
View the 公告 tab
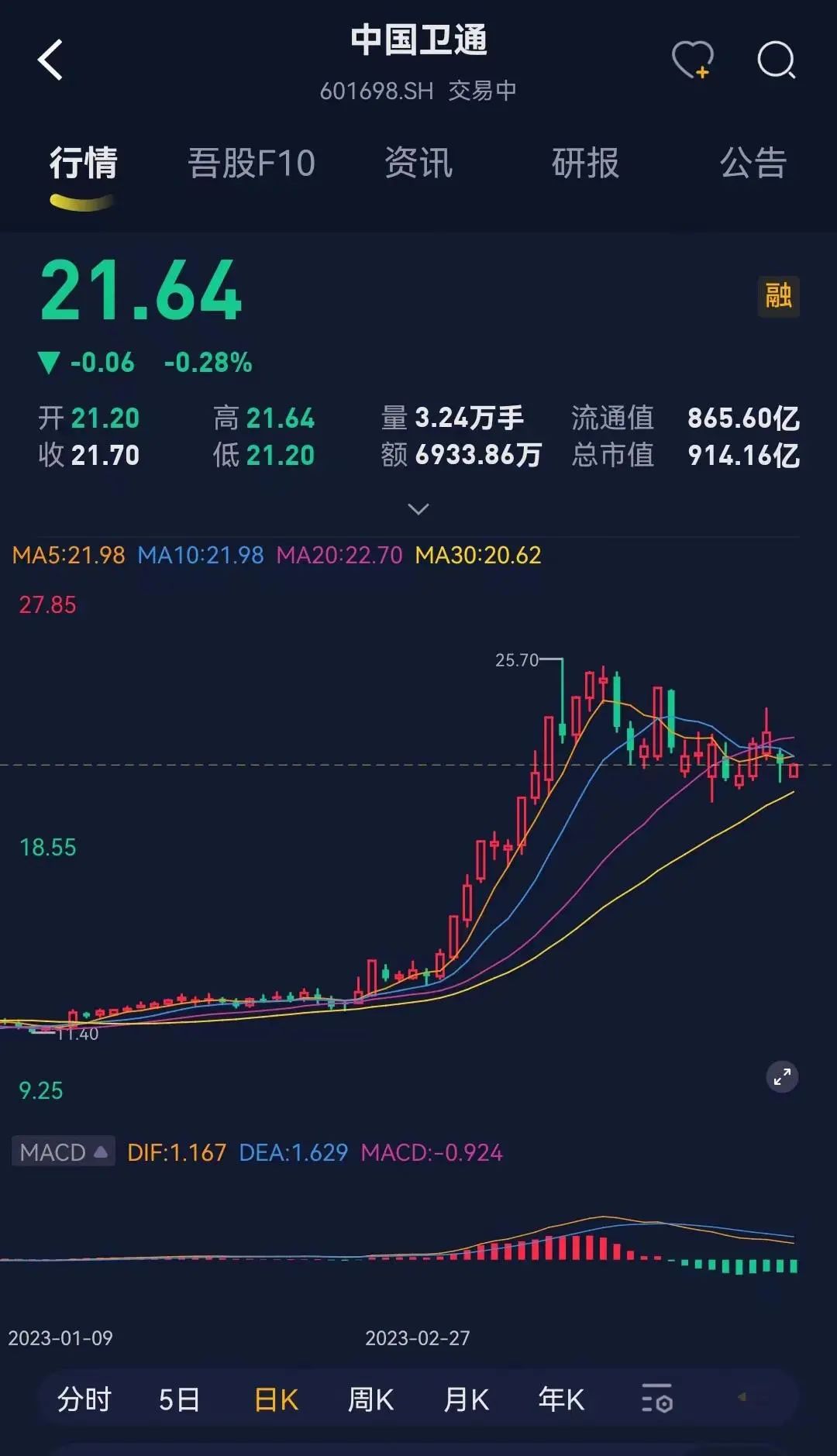[753, 163]
